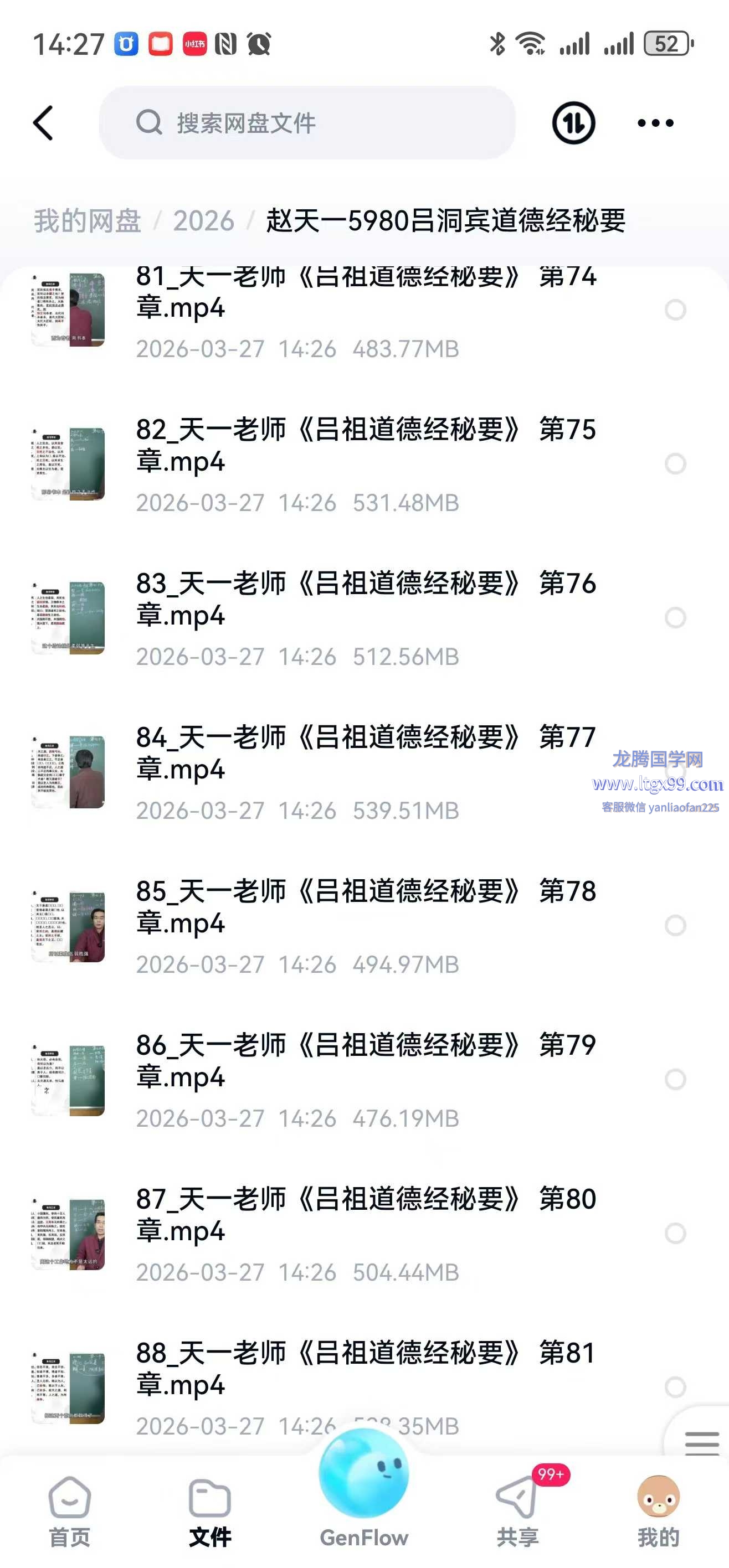Select the 第74章.mp4 file checkbox

(x=675, y=310)
